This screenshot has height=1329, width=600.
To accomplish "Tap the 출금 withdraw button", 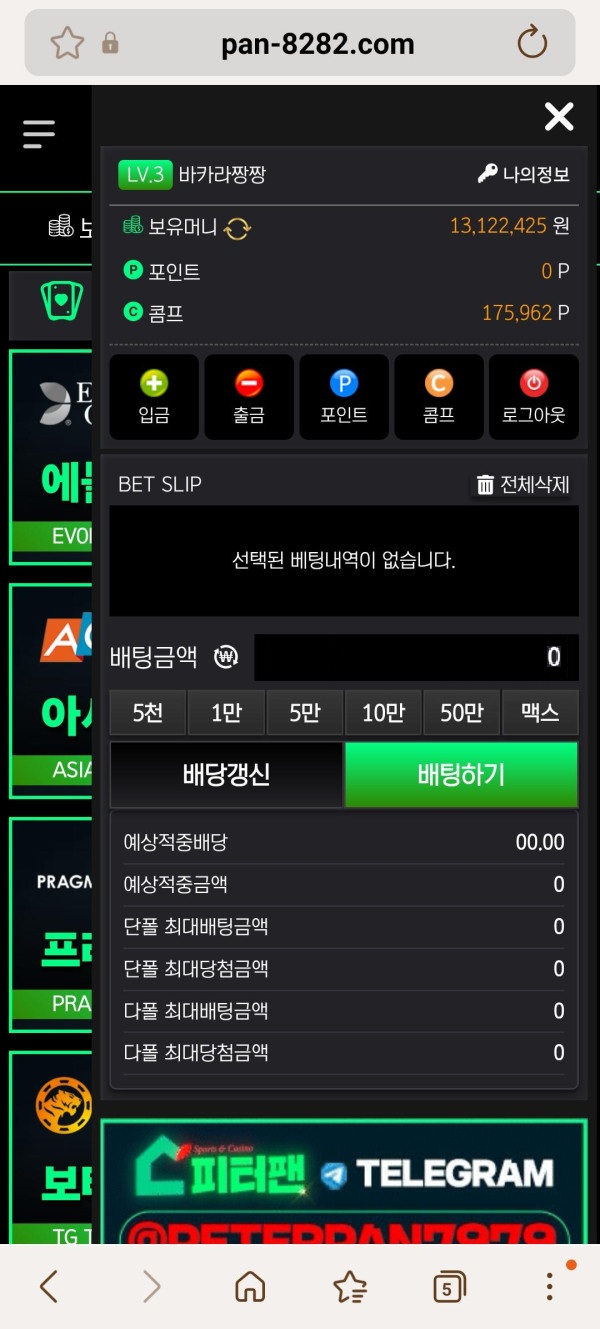I will pyautogui.click(x=249, y=397).
